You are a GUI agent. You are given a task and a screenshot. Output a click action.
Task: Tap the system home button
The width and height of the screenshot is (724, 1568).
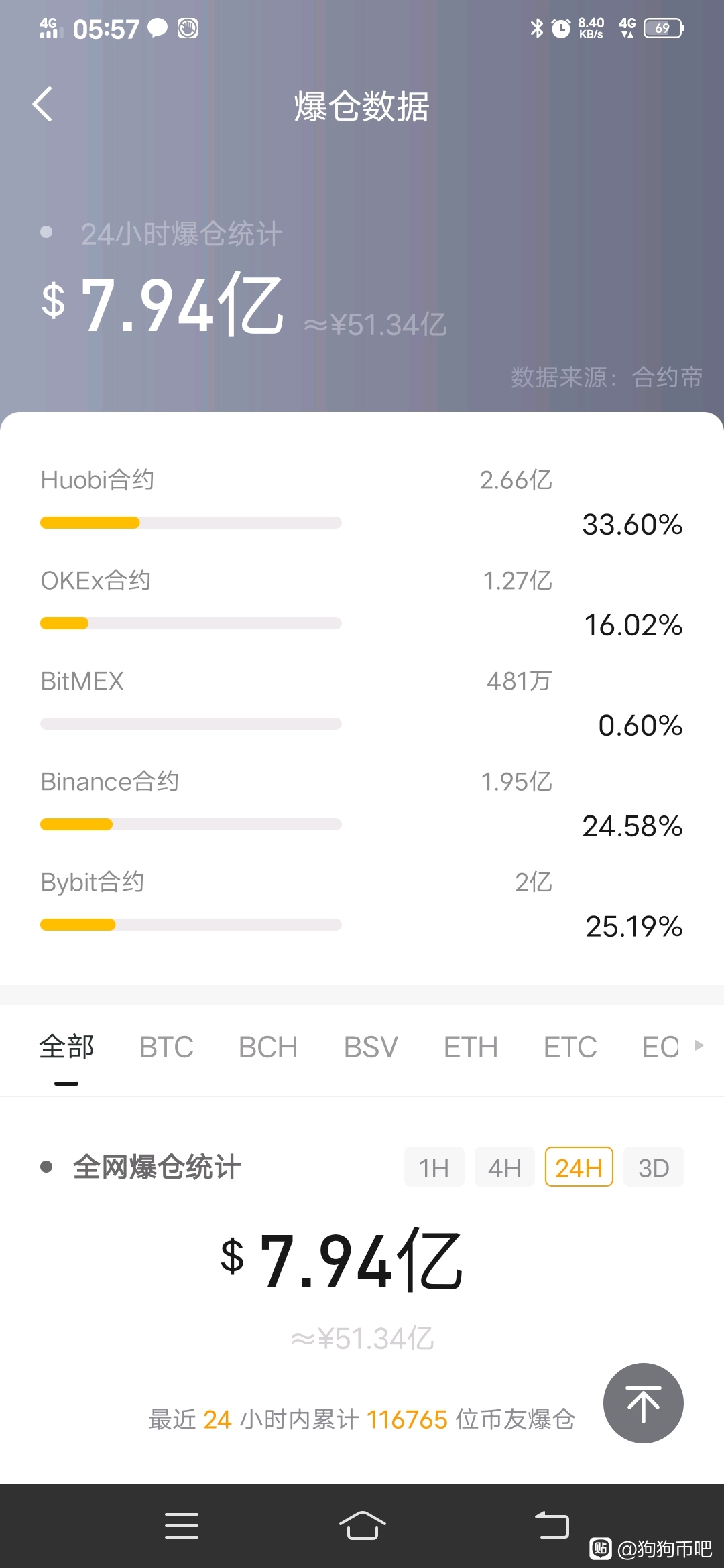362,1526
